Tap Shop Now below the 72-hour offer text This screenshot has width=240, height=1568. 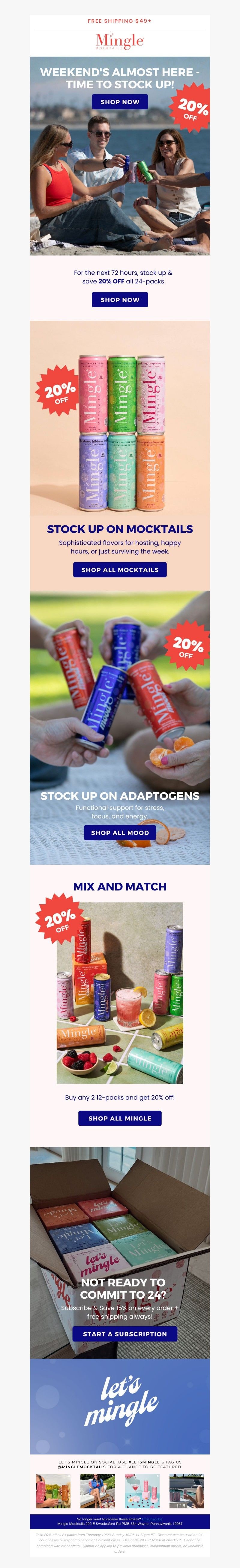pos(120,300)
